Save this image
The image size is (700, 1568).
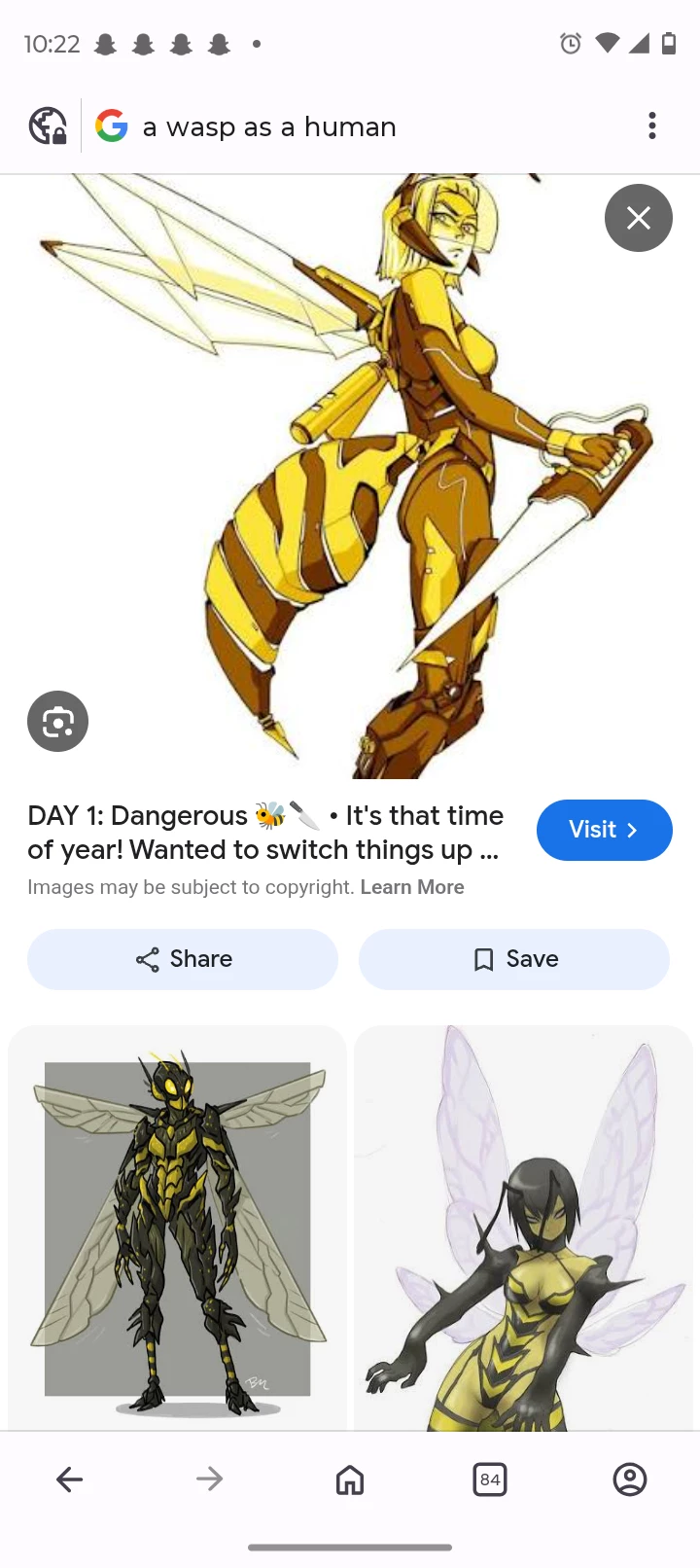(514, 959)
